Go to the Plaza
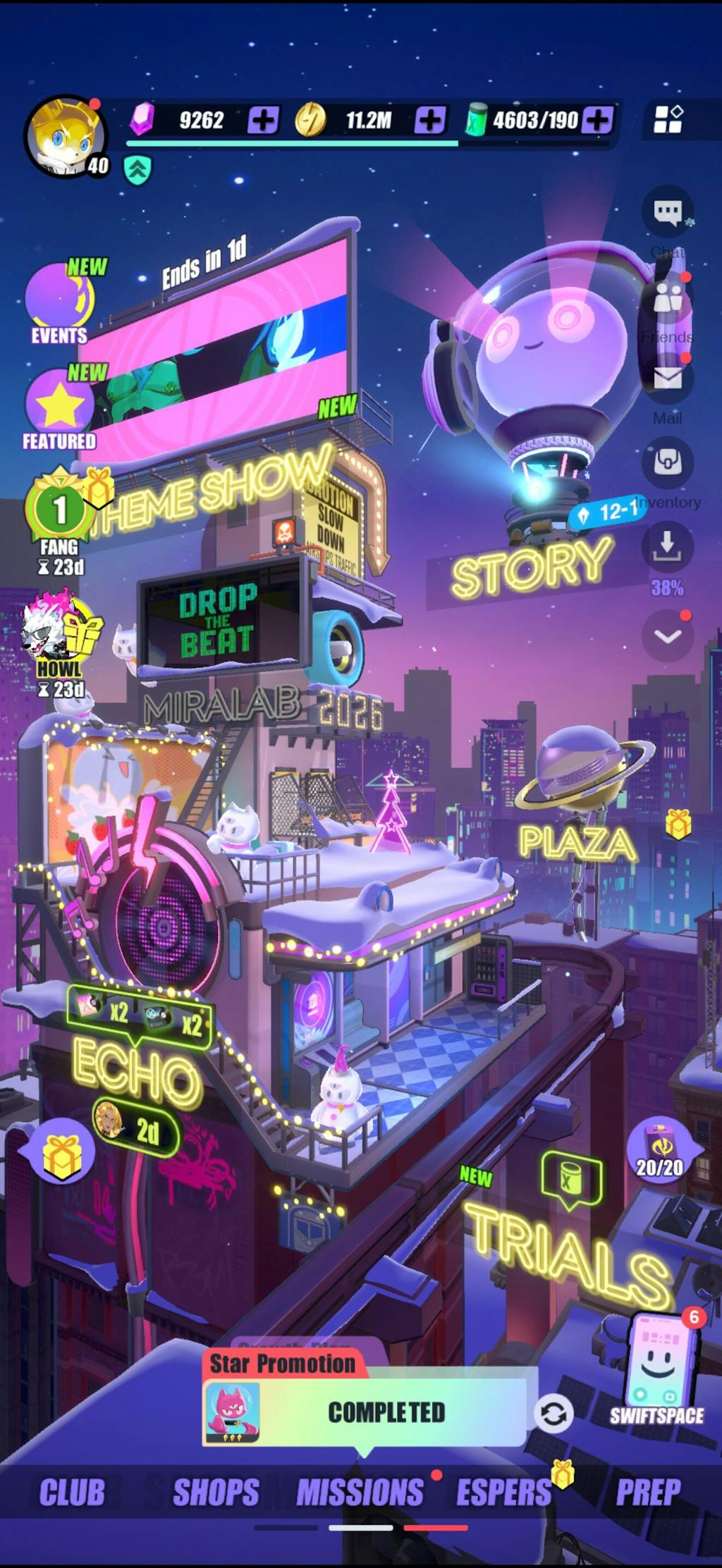 point(578,843)
